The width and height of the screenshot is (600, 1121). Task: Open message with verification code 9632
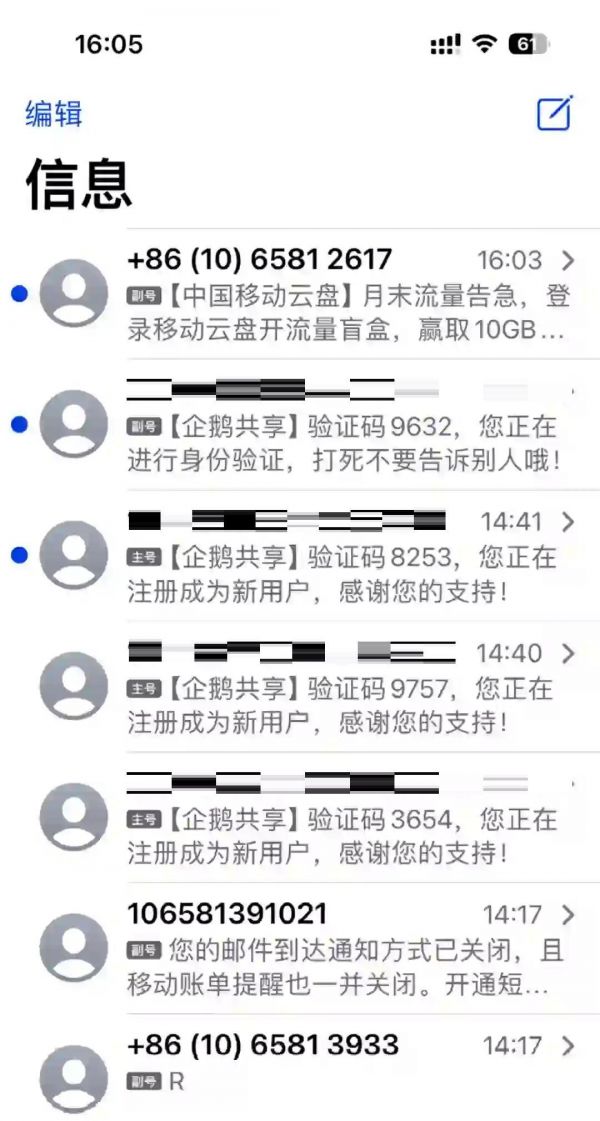click(x=340, y=426)
